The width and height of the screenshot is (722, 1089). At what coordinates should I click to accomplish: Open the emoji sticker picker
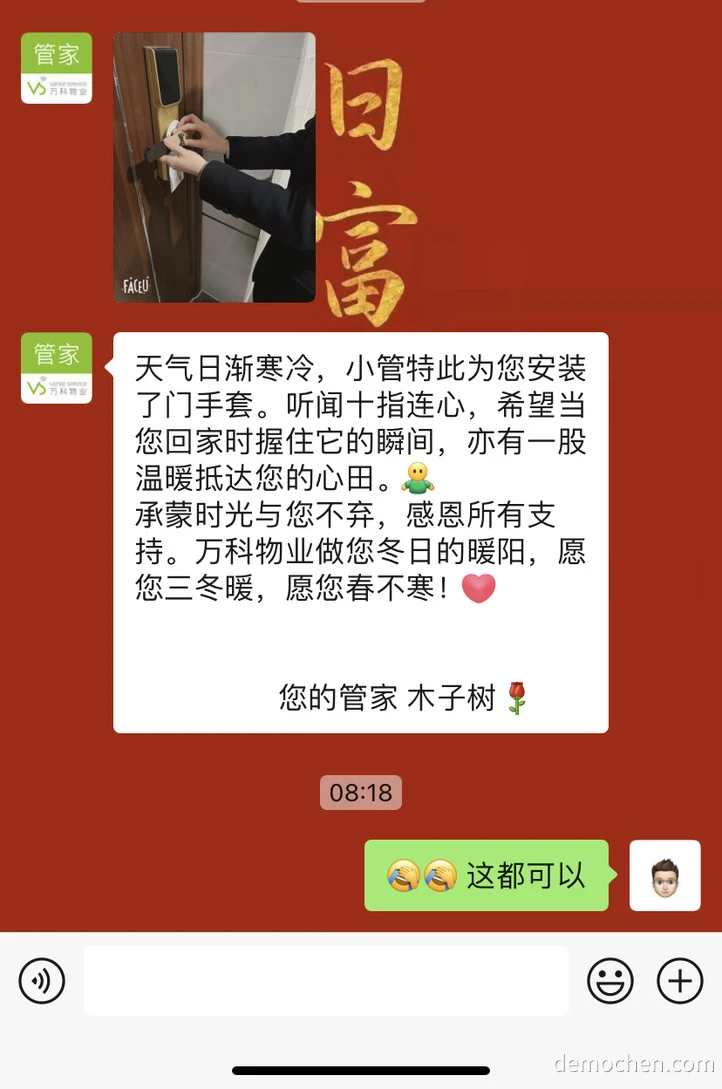(610, 980)
